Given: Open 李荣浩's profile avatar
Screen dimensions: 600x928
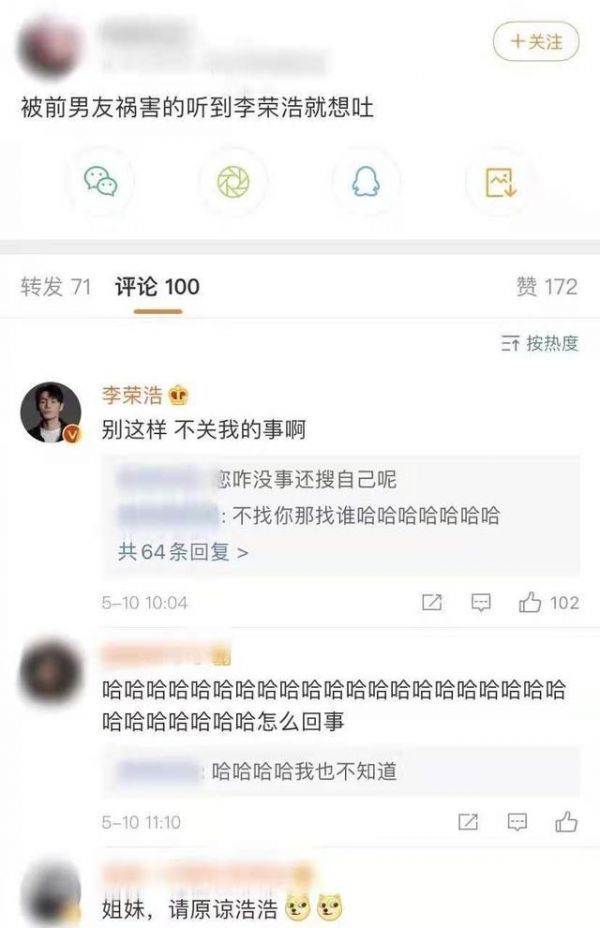Looking at the screenshot, I should tap(51, 410).
